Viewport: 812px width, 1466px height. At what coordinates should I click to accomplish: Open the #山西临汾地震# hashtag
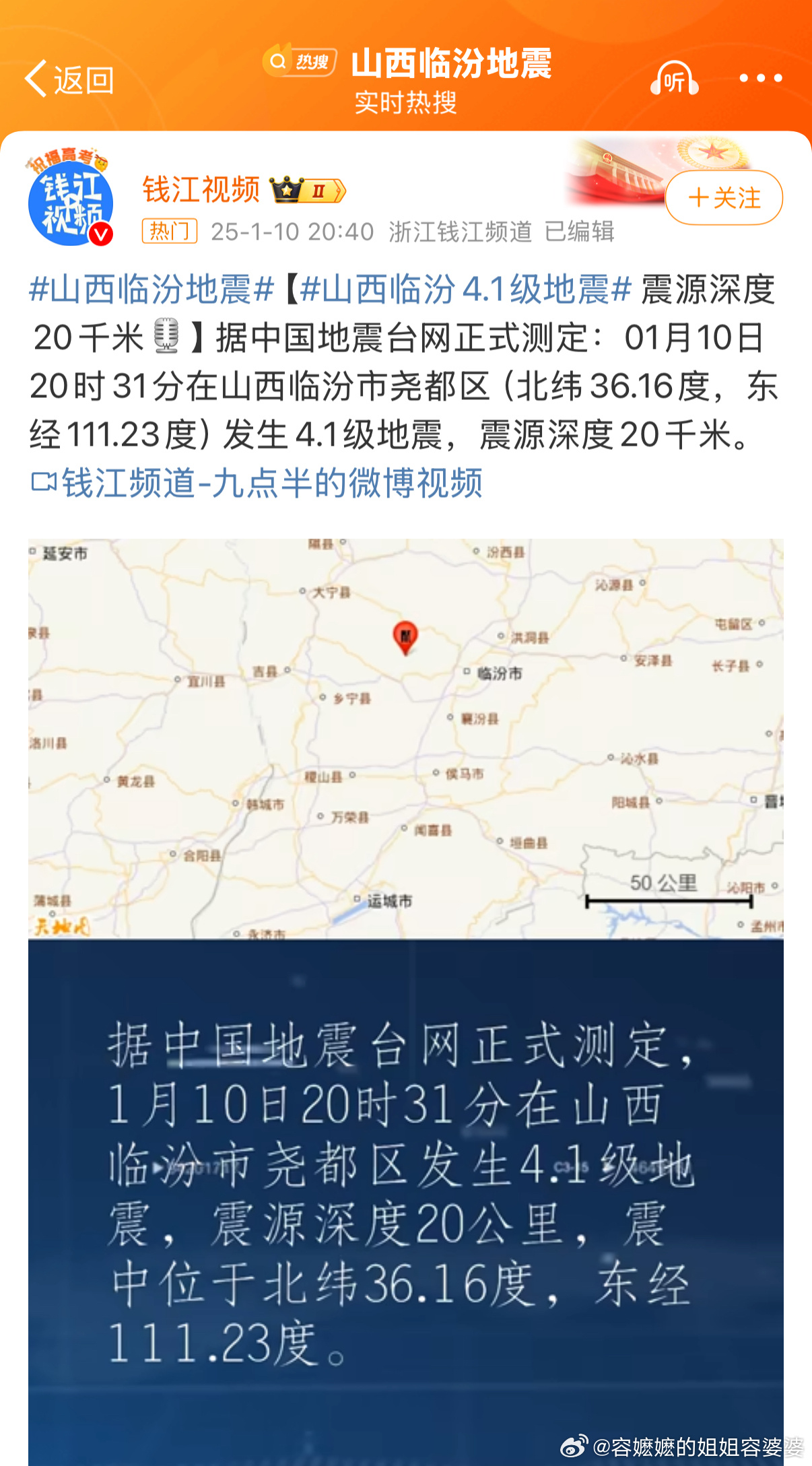pos(151,290)
